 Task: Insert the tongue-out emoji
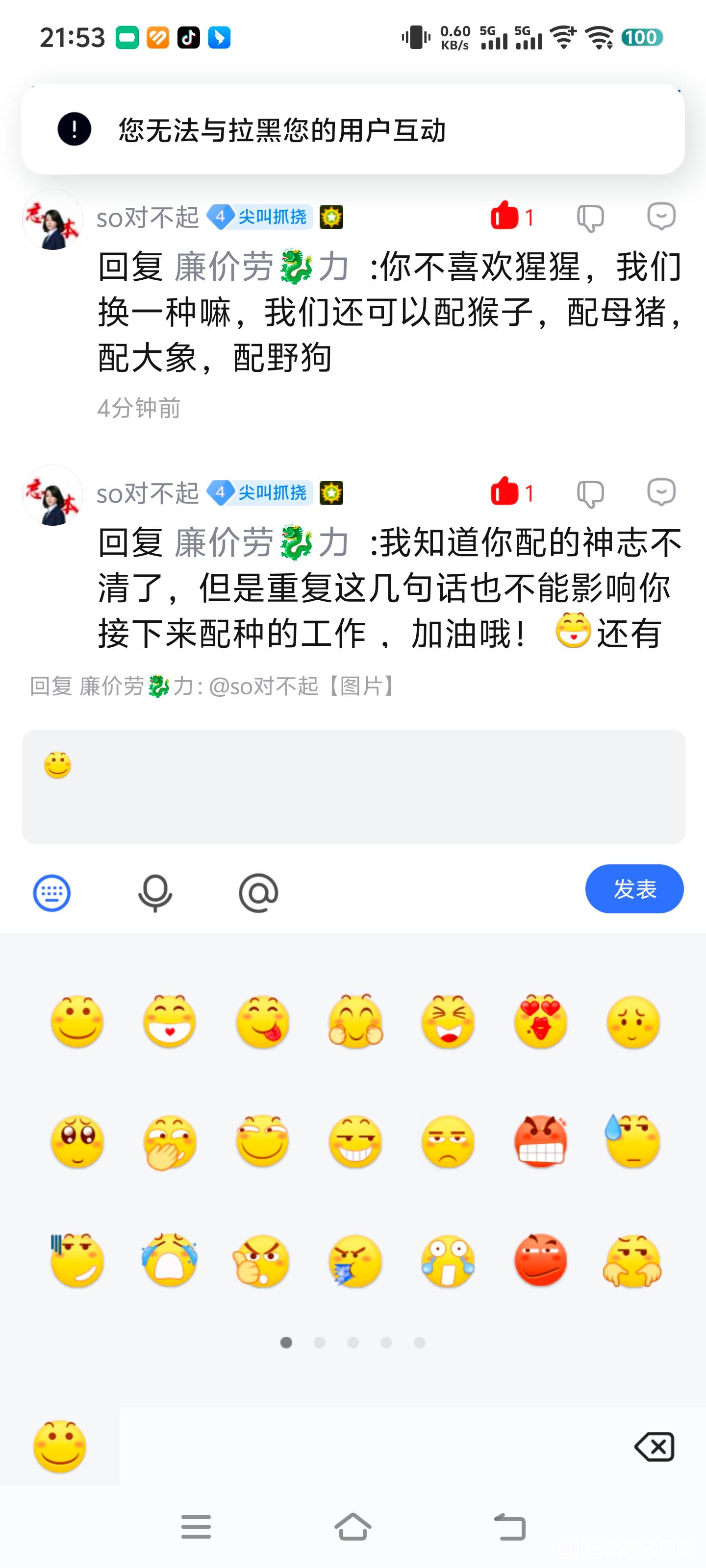click(x=262, y=1021)
